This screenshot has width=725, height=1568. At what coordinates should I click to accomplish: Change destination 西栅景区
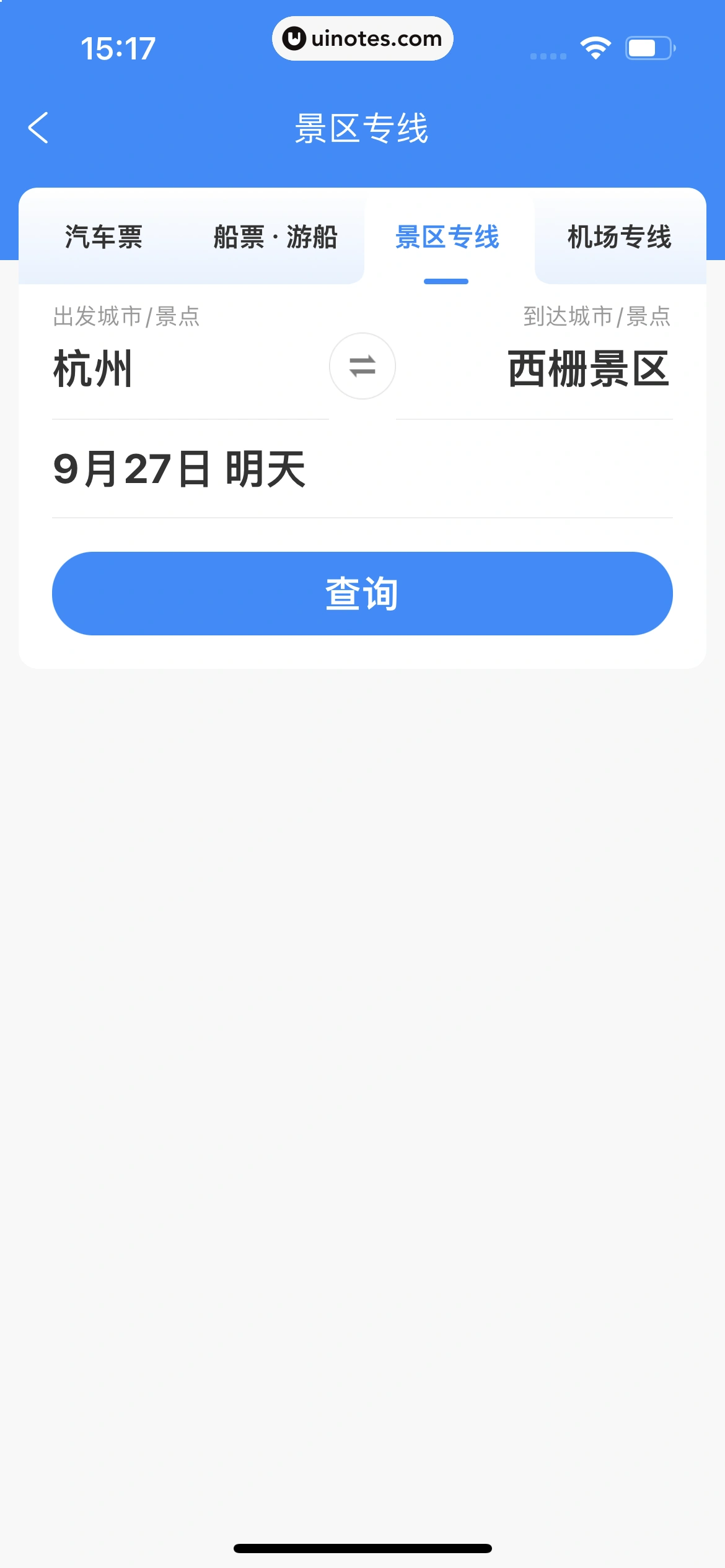point(588,369)
